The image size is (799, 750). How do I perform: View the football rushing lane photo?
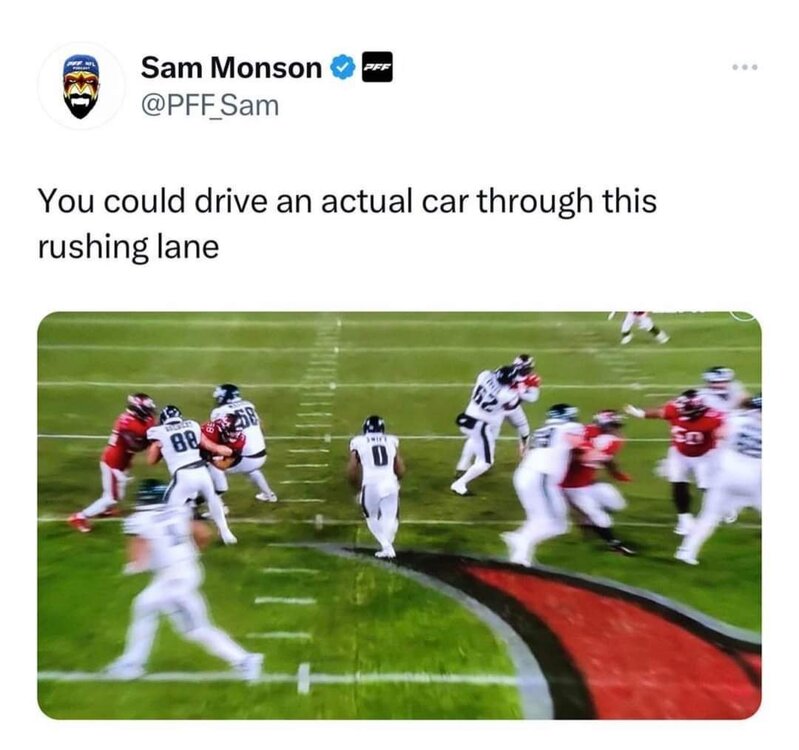point(399,515)
